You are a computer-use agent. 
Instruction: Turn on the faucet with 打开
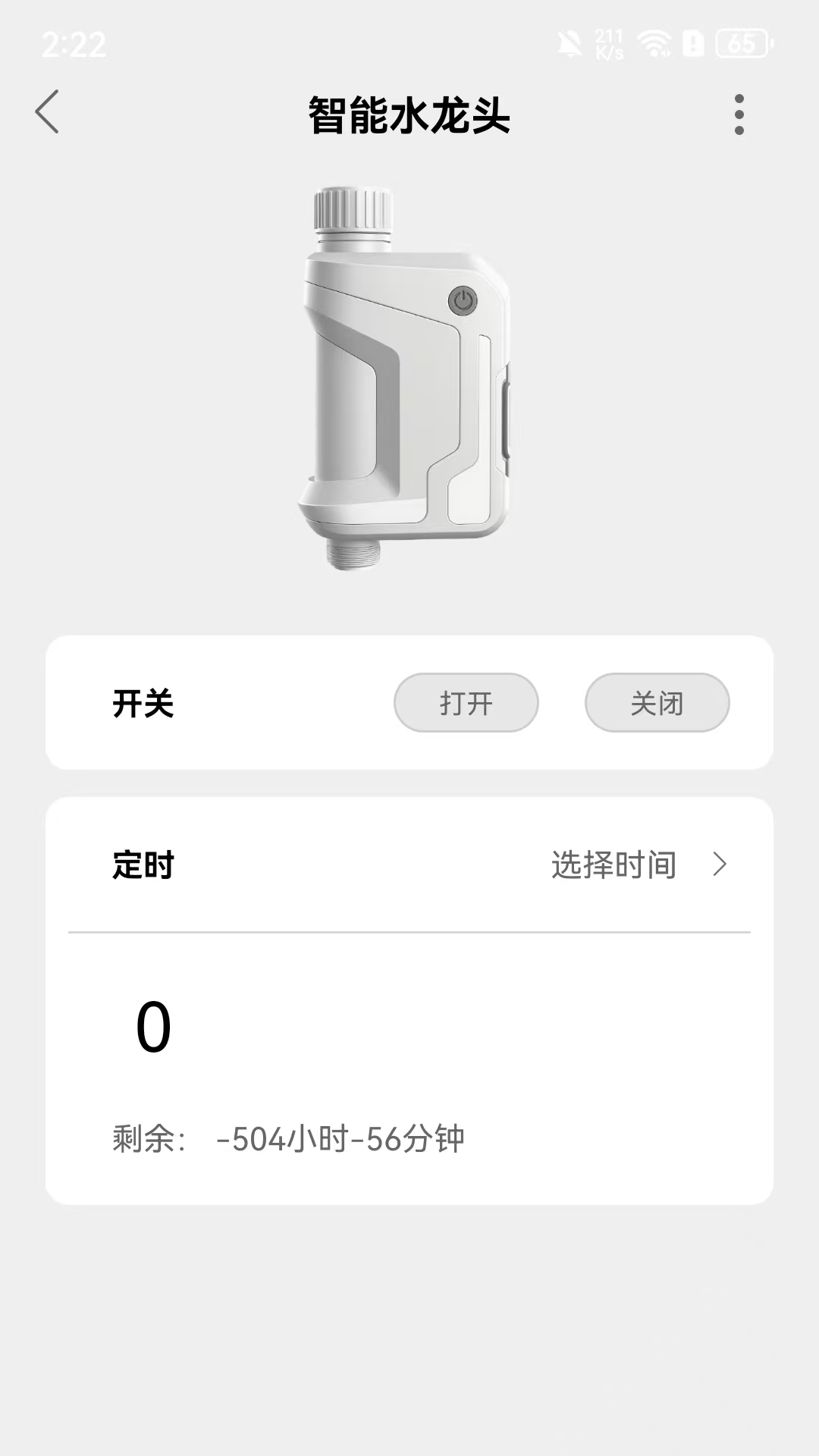point(466,702)
